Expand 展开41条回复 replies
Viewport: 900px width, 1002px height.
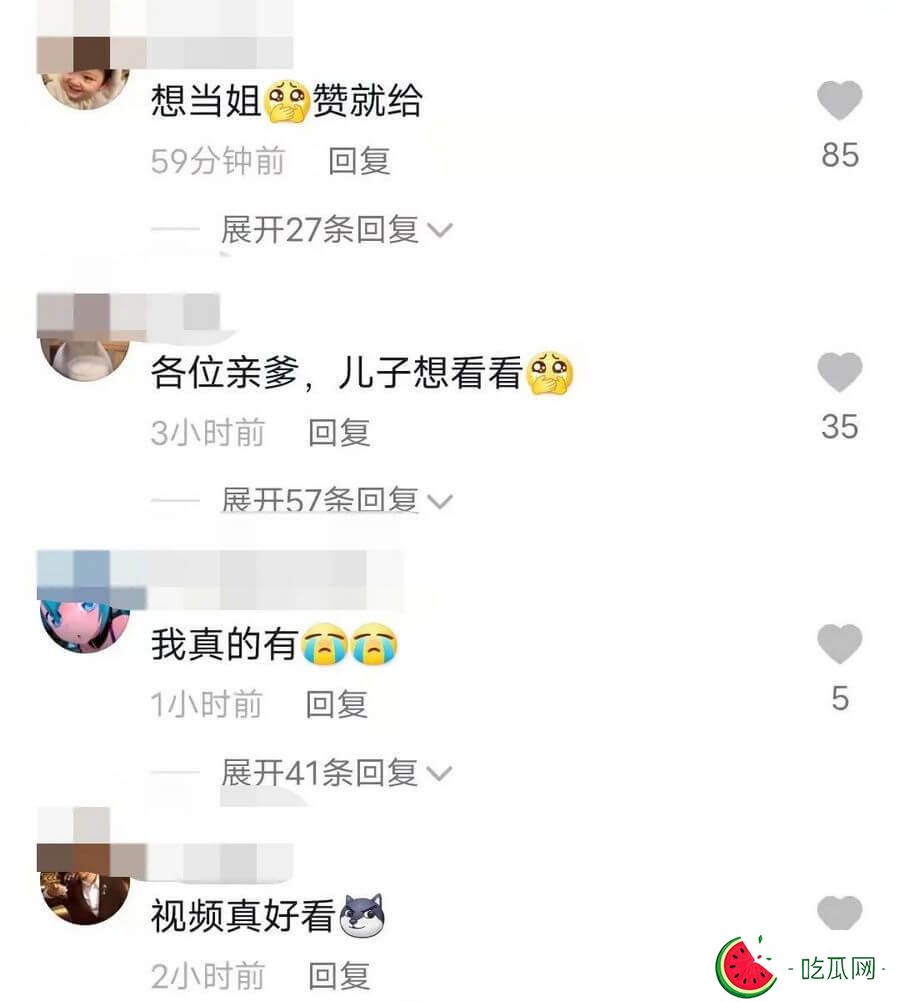pos(336,772)
